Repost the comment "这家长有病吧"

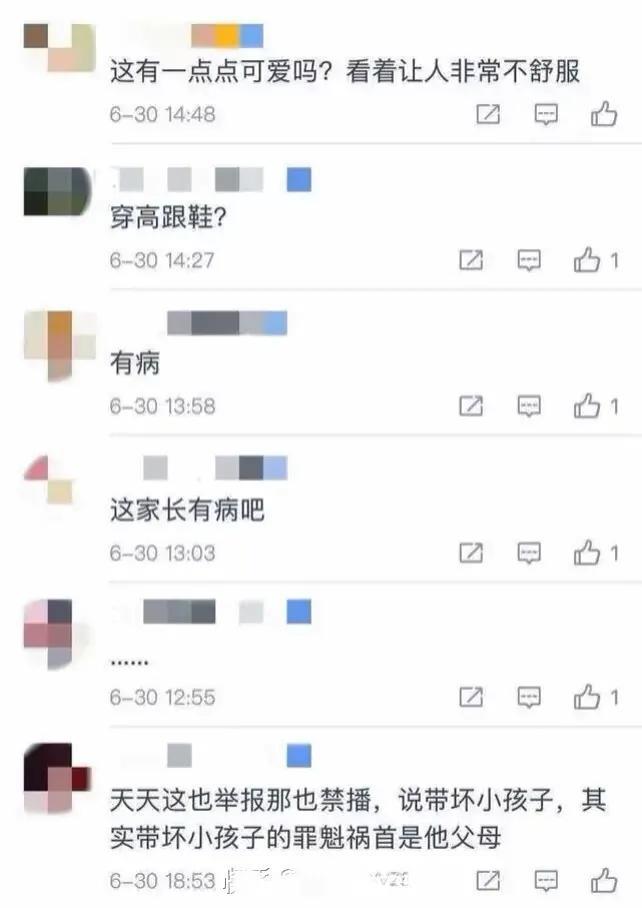[x=471, y=553]
